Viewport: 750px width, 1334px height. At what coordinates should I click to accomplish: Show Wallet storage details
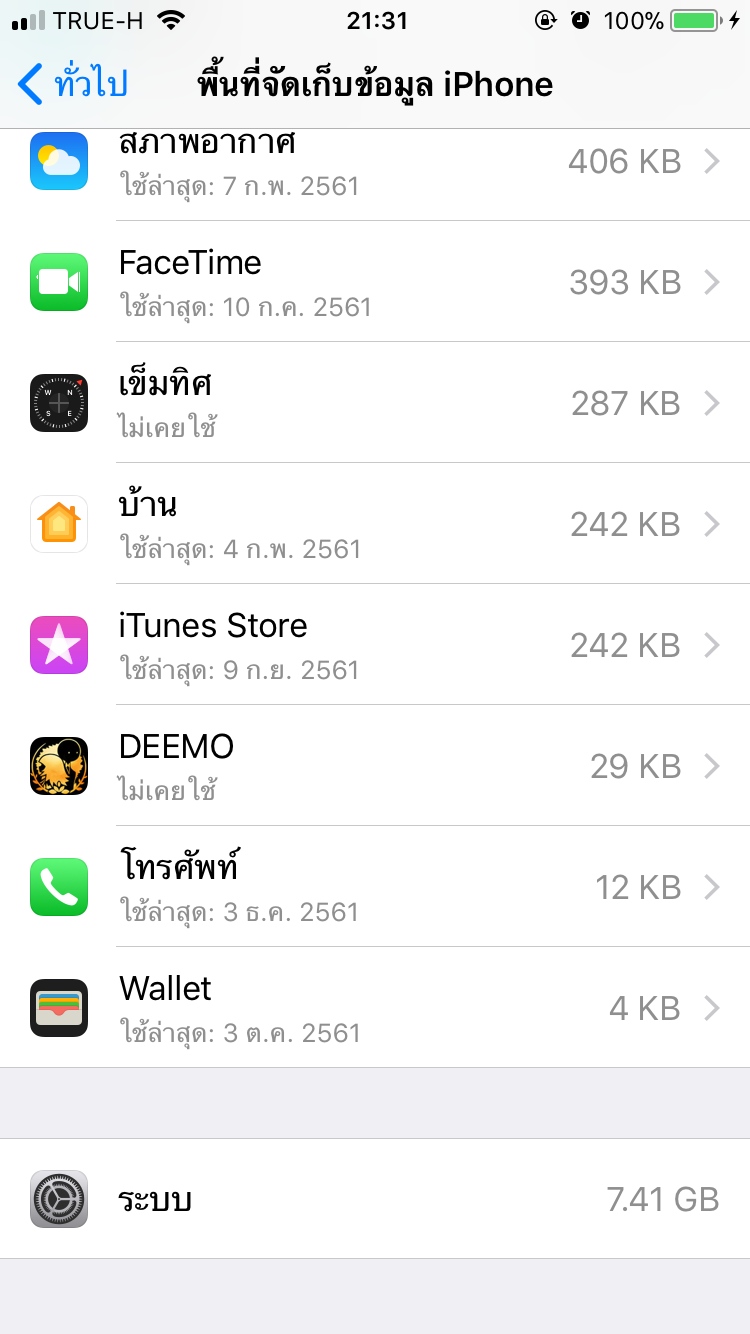[375, 1008]
